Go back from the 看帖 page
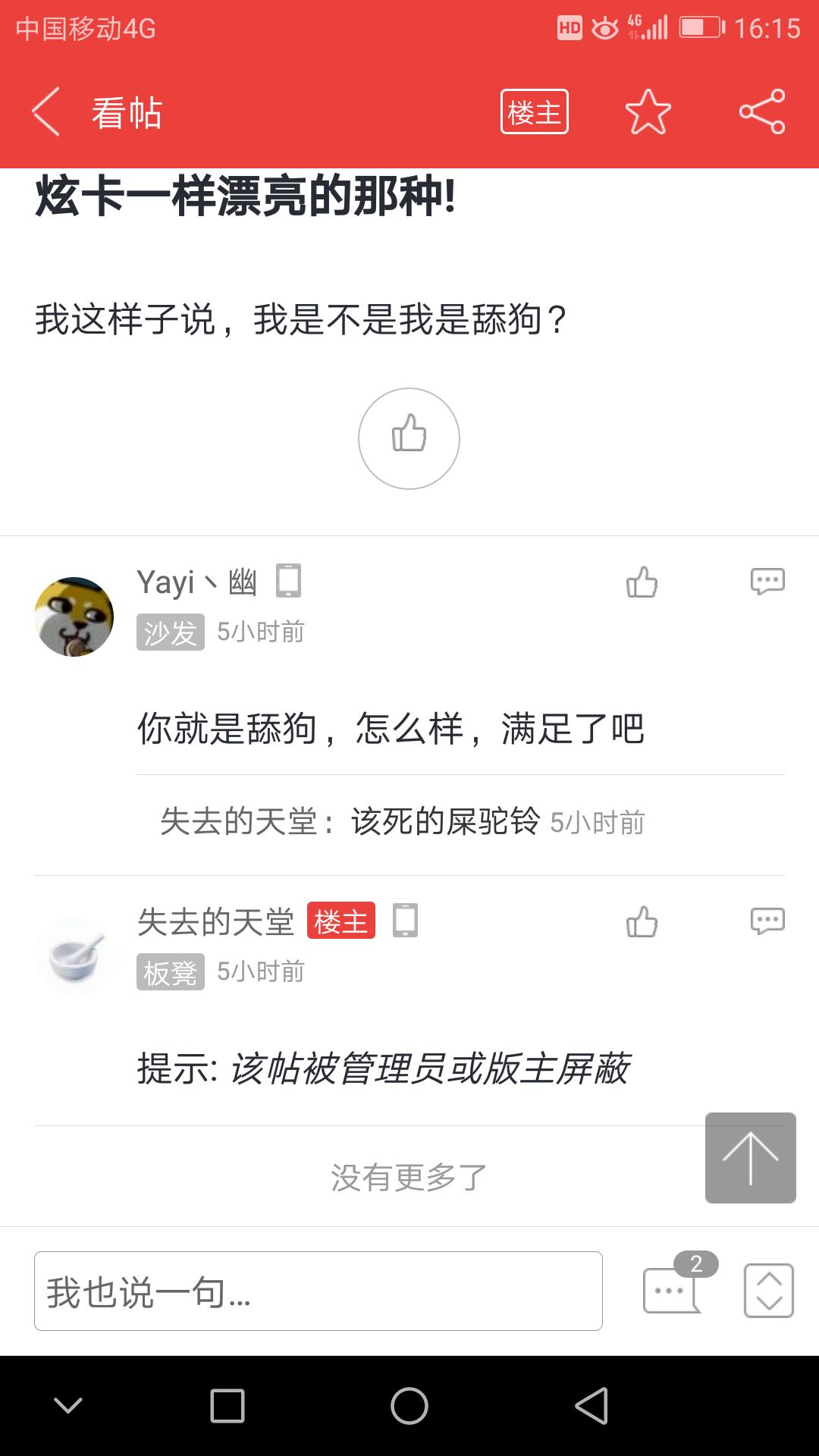Viewport: 819px width, 1456px height. 47,112
